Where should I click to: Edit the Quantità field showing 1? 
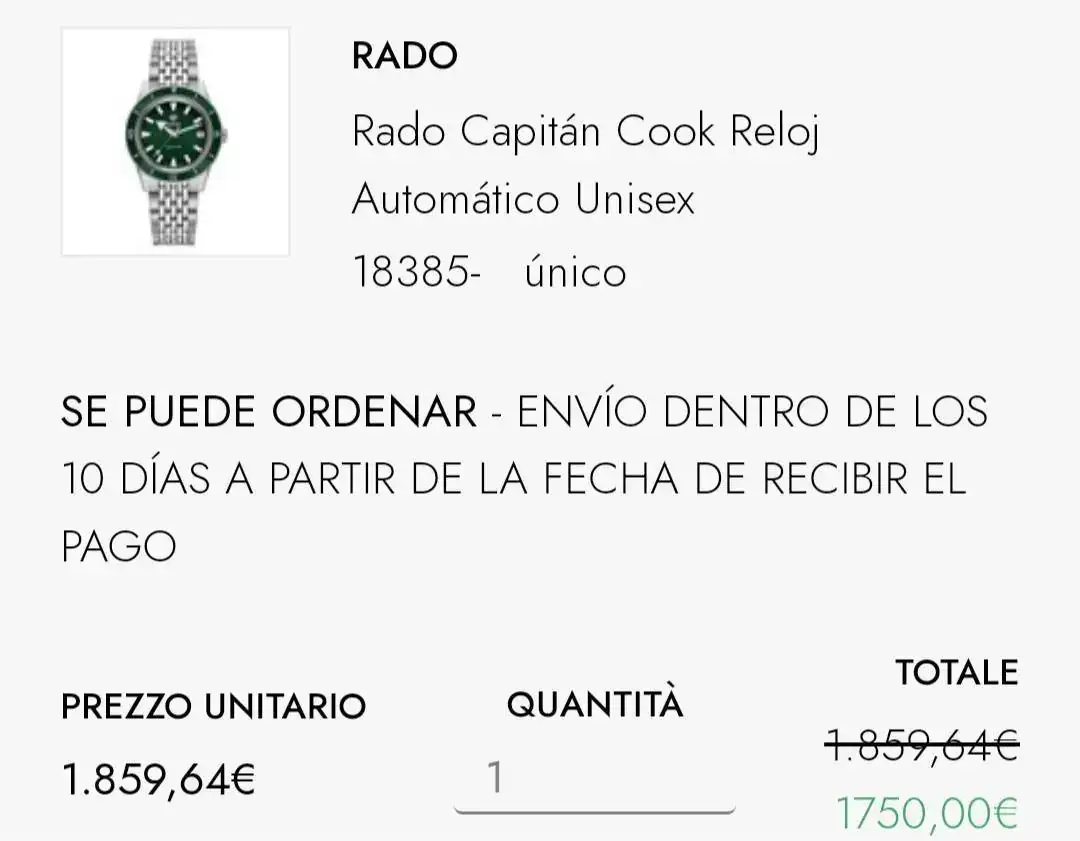pos(594,778)
